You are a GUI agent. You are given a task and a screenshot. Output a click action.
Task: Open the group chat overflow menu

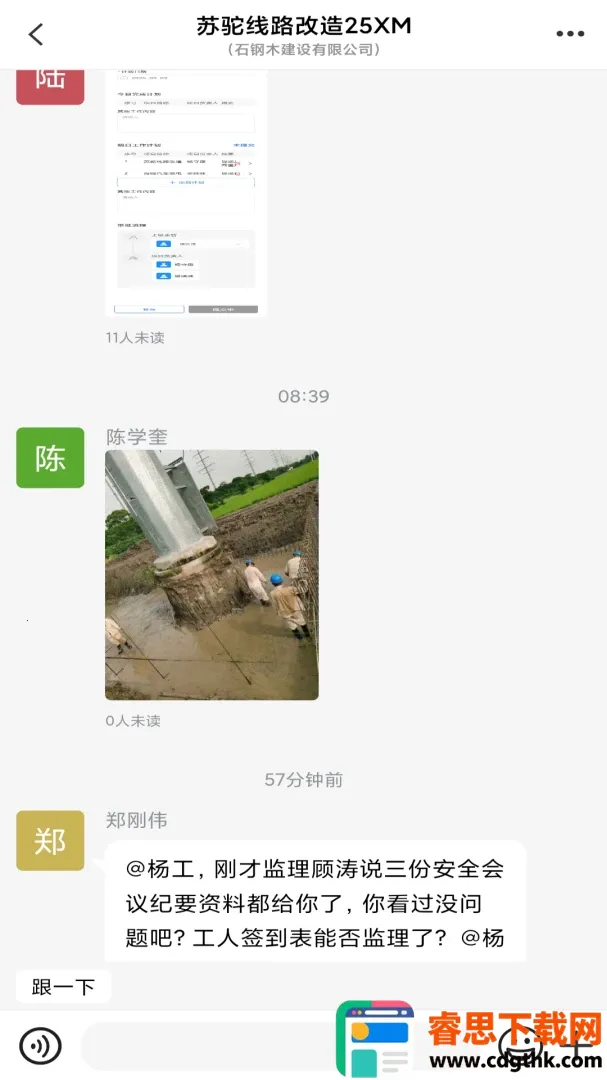click(570, 34)
